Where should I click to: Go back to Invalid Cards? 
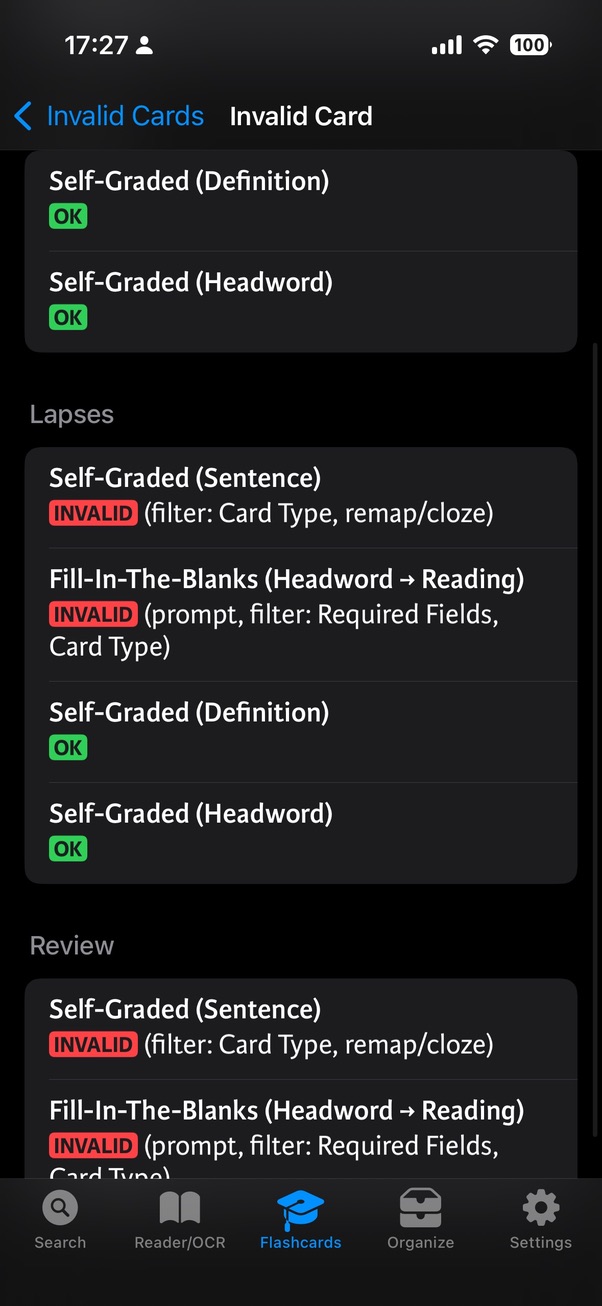(108, 116)
